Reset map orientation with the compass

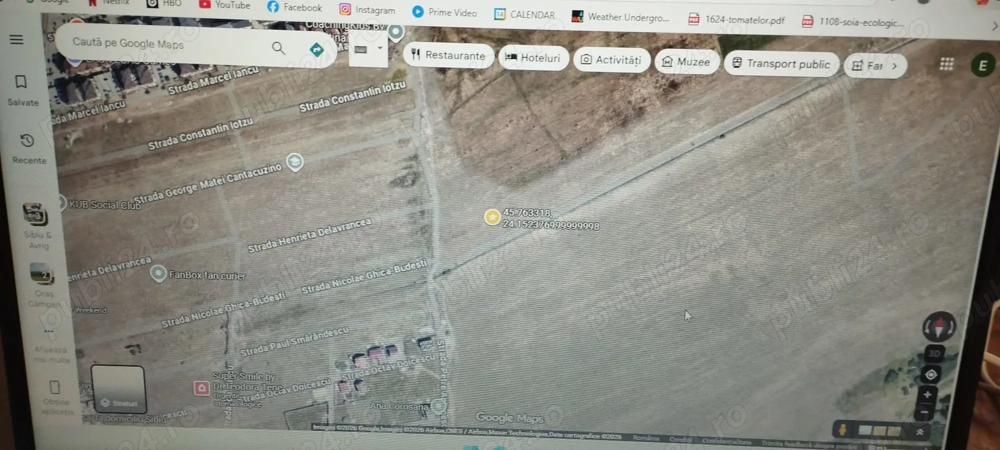point(938,325)
